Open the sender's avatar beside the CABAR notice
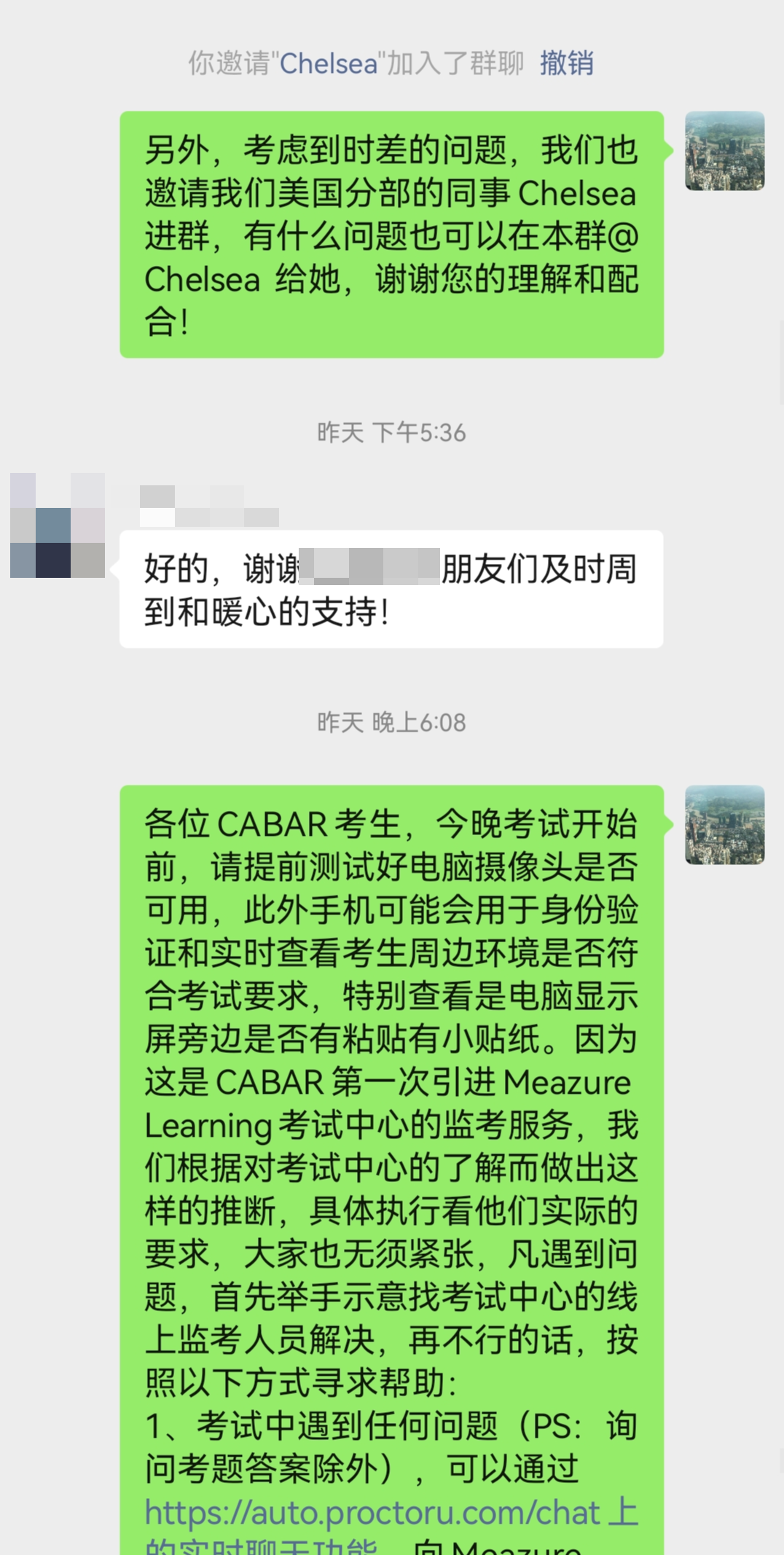The height and width of the screenshot is (1555, 784). point(724,825)
